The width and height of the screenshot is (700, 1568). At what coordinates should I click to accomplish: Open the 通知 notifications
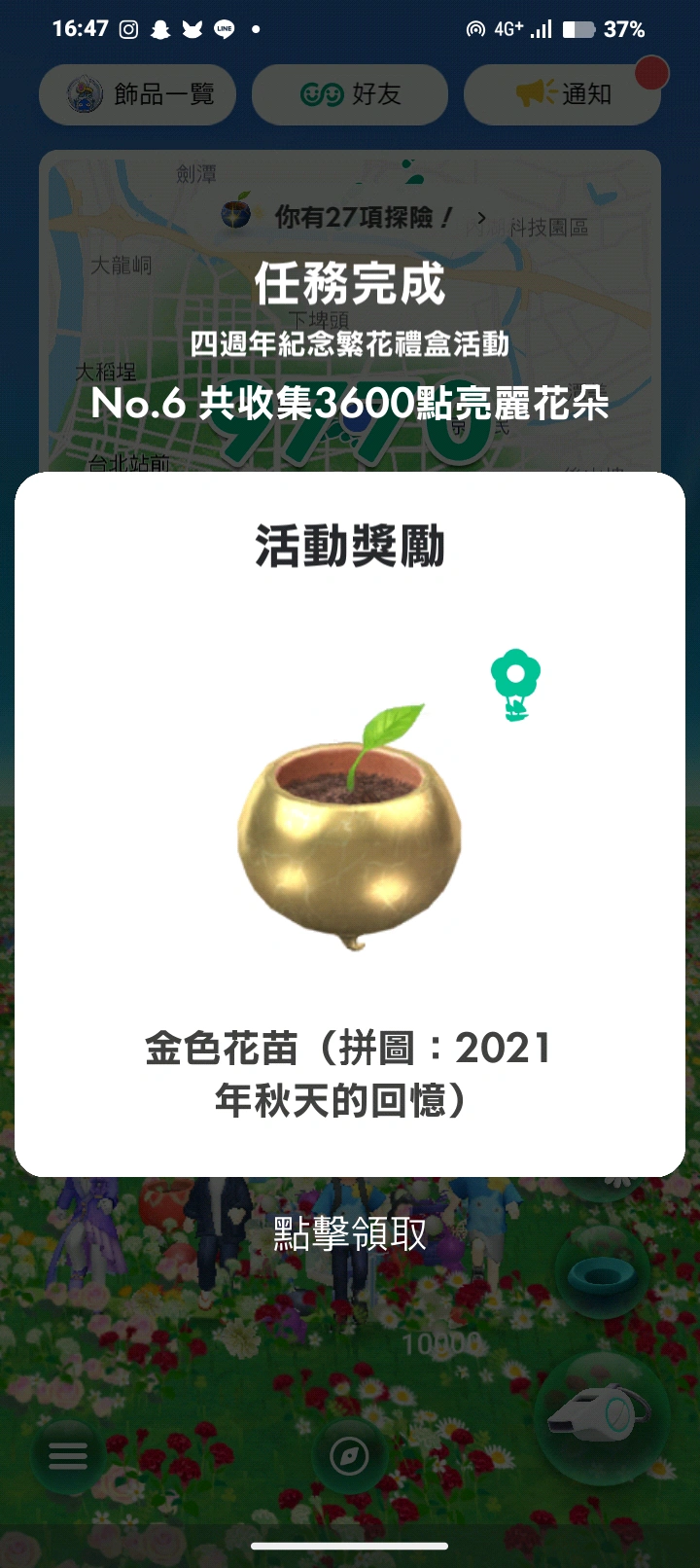click(564, 94)
